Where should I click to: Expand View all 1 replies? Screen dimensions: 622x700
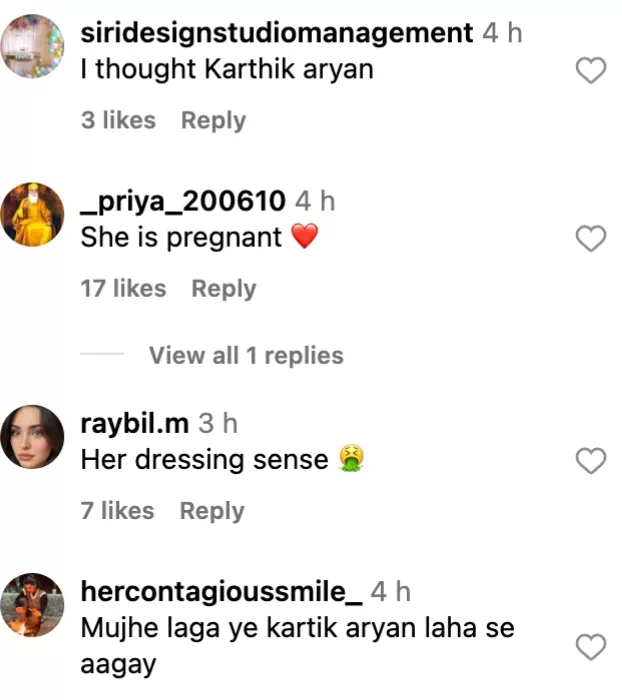pyautogui.click(x=245, y=356)
